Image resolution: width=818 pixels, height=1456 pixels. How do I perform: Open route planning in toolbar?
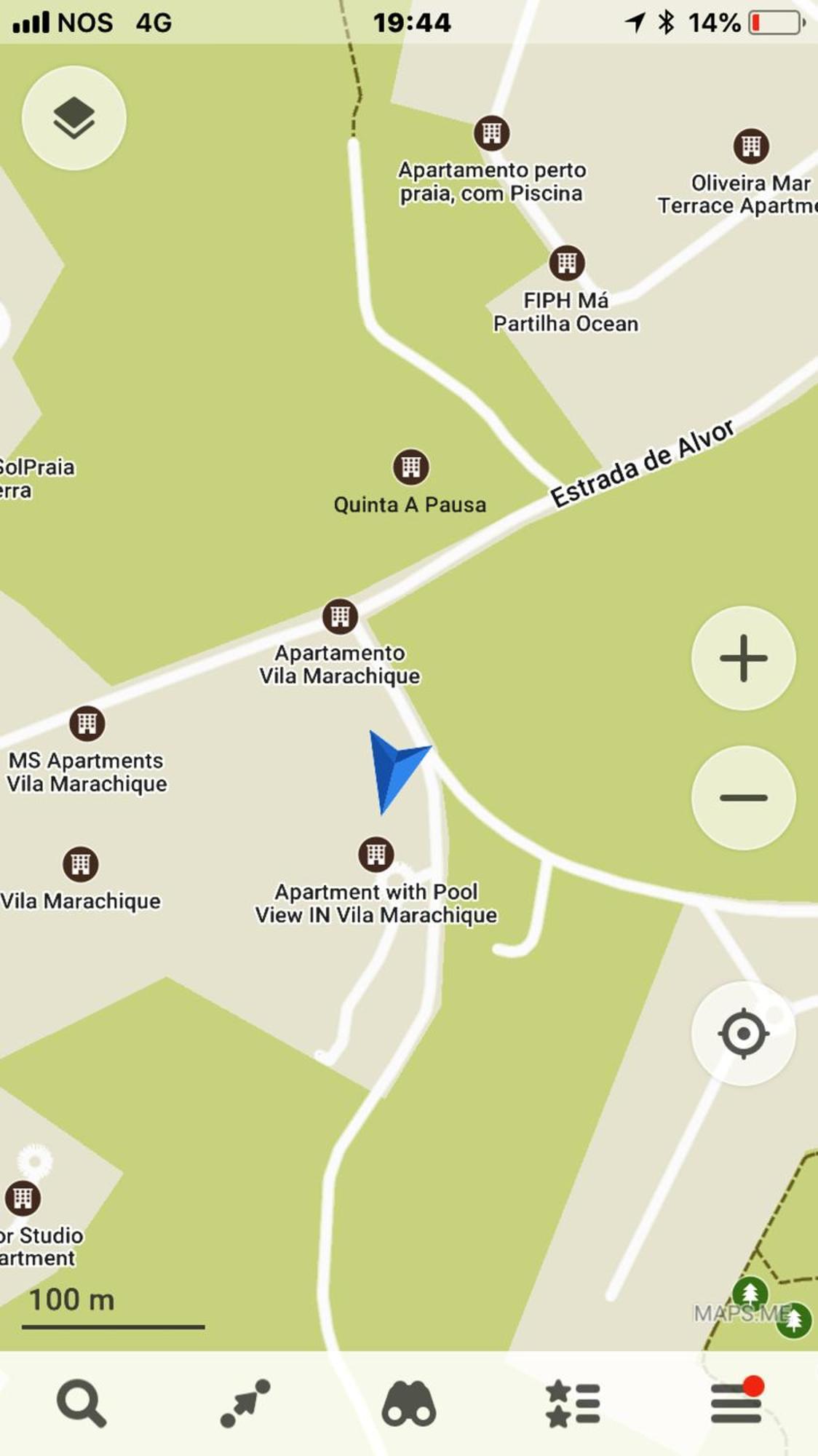245,1403
